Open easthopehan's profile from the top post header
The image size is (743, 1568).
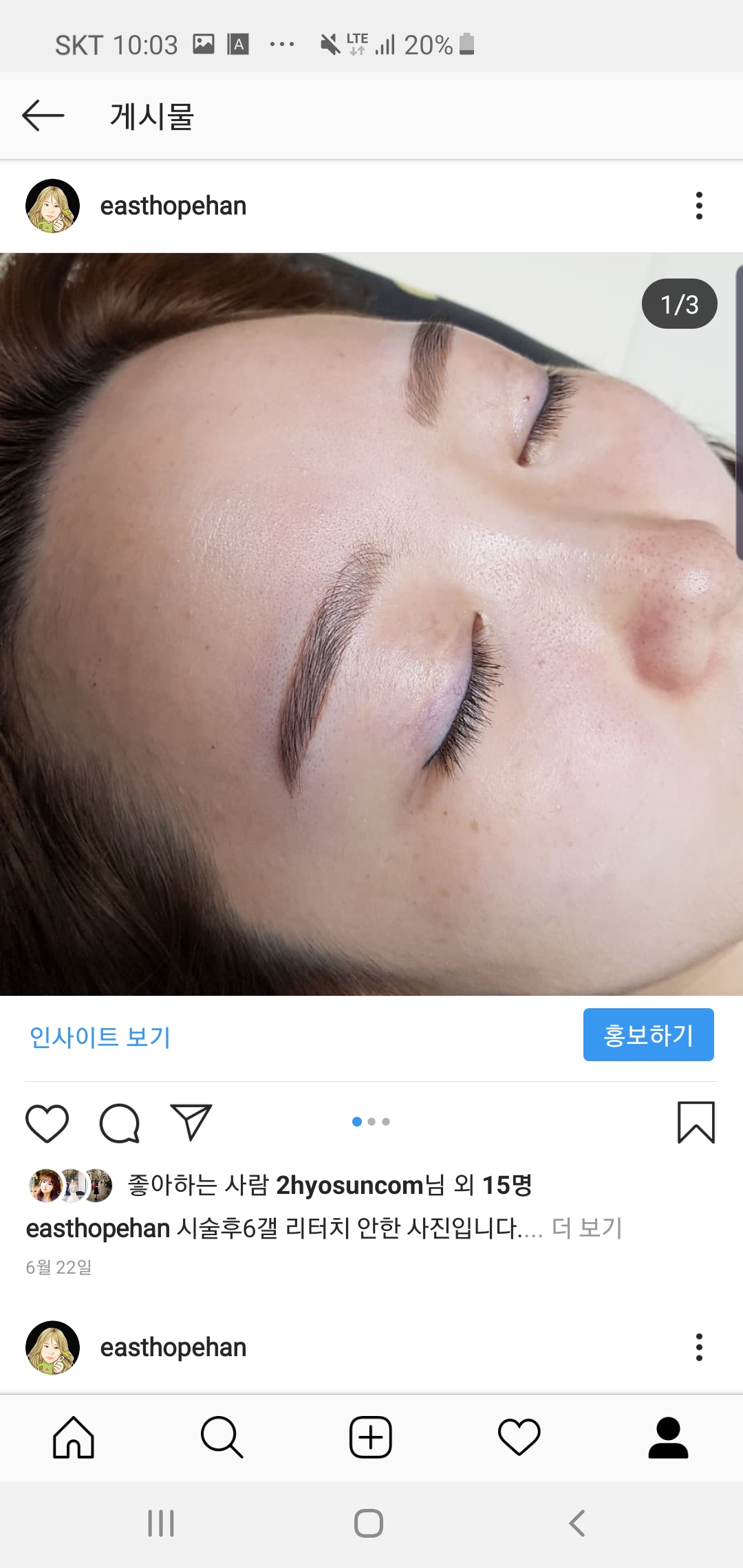(x=173, y=206)
